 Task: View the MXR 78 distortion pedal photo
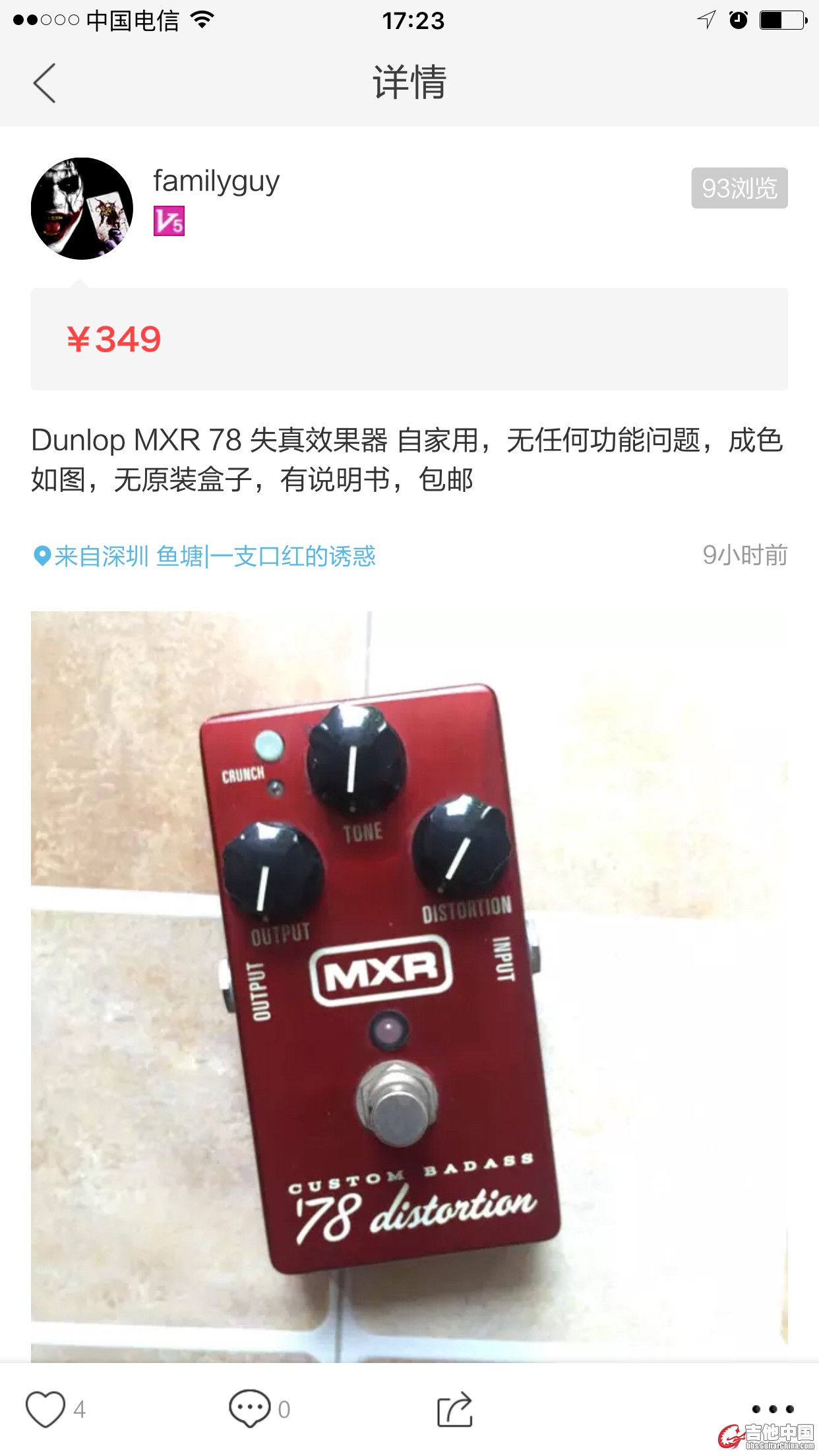[409, 983]
